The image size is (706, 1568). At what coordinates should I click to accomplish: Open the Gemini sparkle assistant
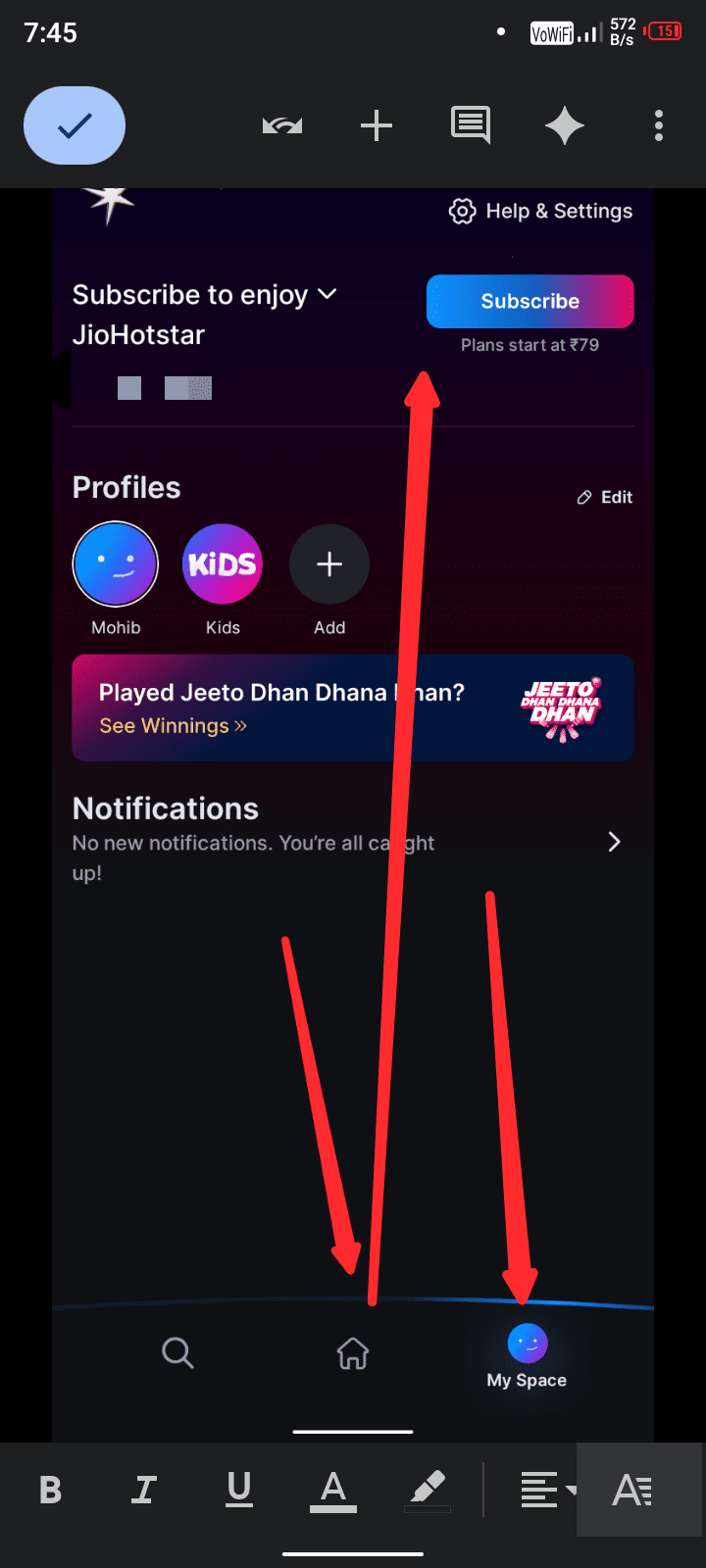tap(565, 125)
